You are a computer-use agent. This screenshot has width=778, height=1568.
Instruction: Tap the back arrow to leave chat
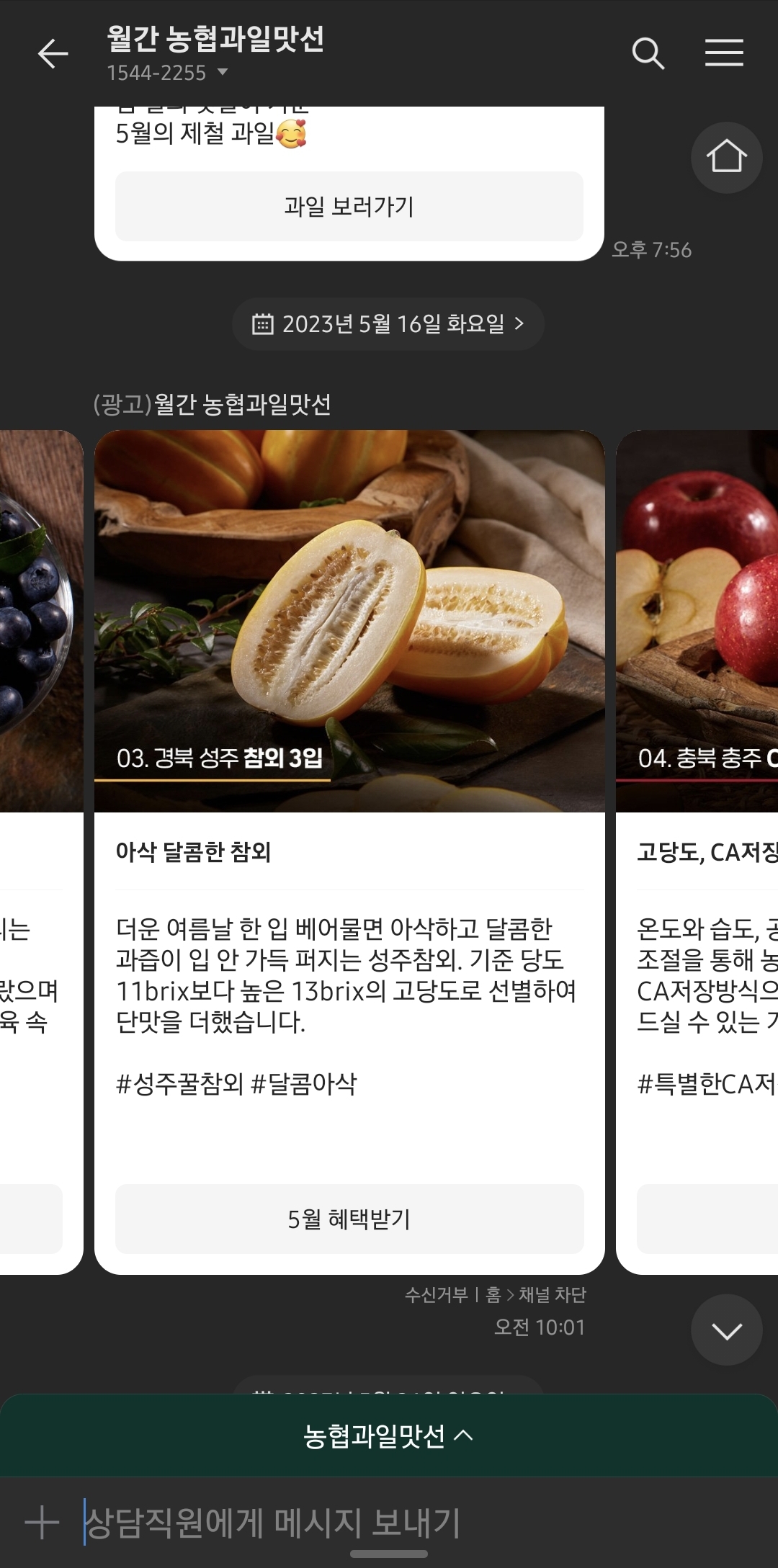51,54
